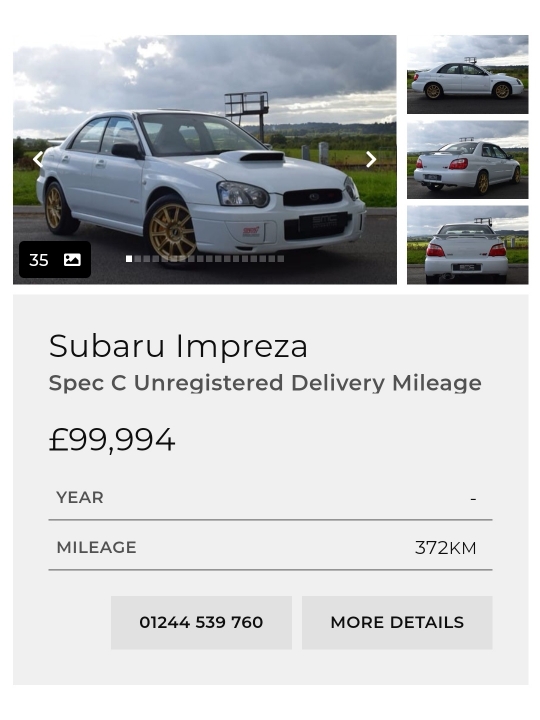Viewport: 540px width, 720px height.
Task: View the rear three-quarter thumbnail
Action: pyautogui.click(x=467, y=160)
